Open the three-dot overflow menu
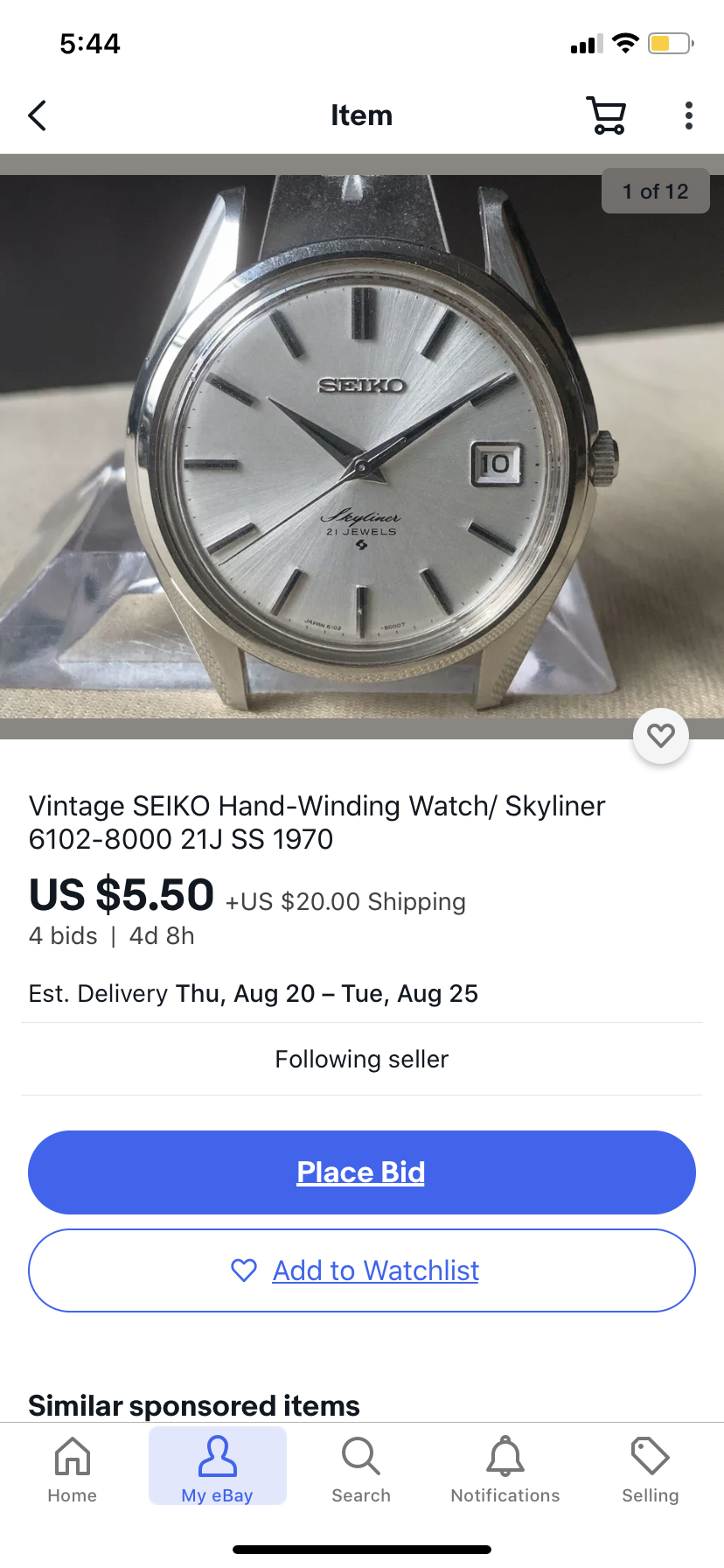724x1568 pixels. 689,115
